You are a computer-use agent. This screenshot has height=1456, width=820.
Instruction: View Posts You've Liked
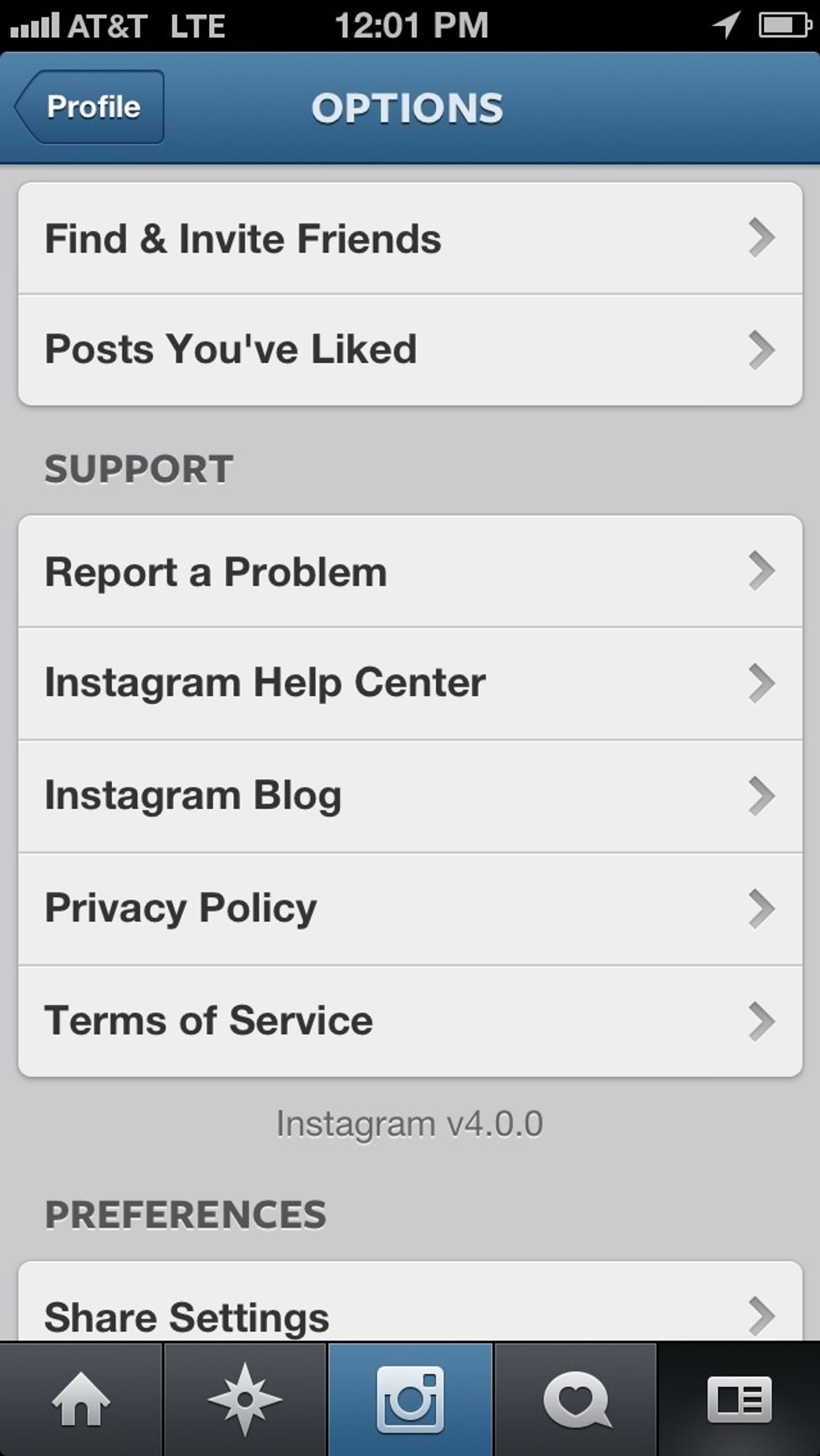(410, 350)
